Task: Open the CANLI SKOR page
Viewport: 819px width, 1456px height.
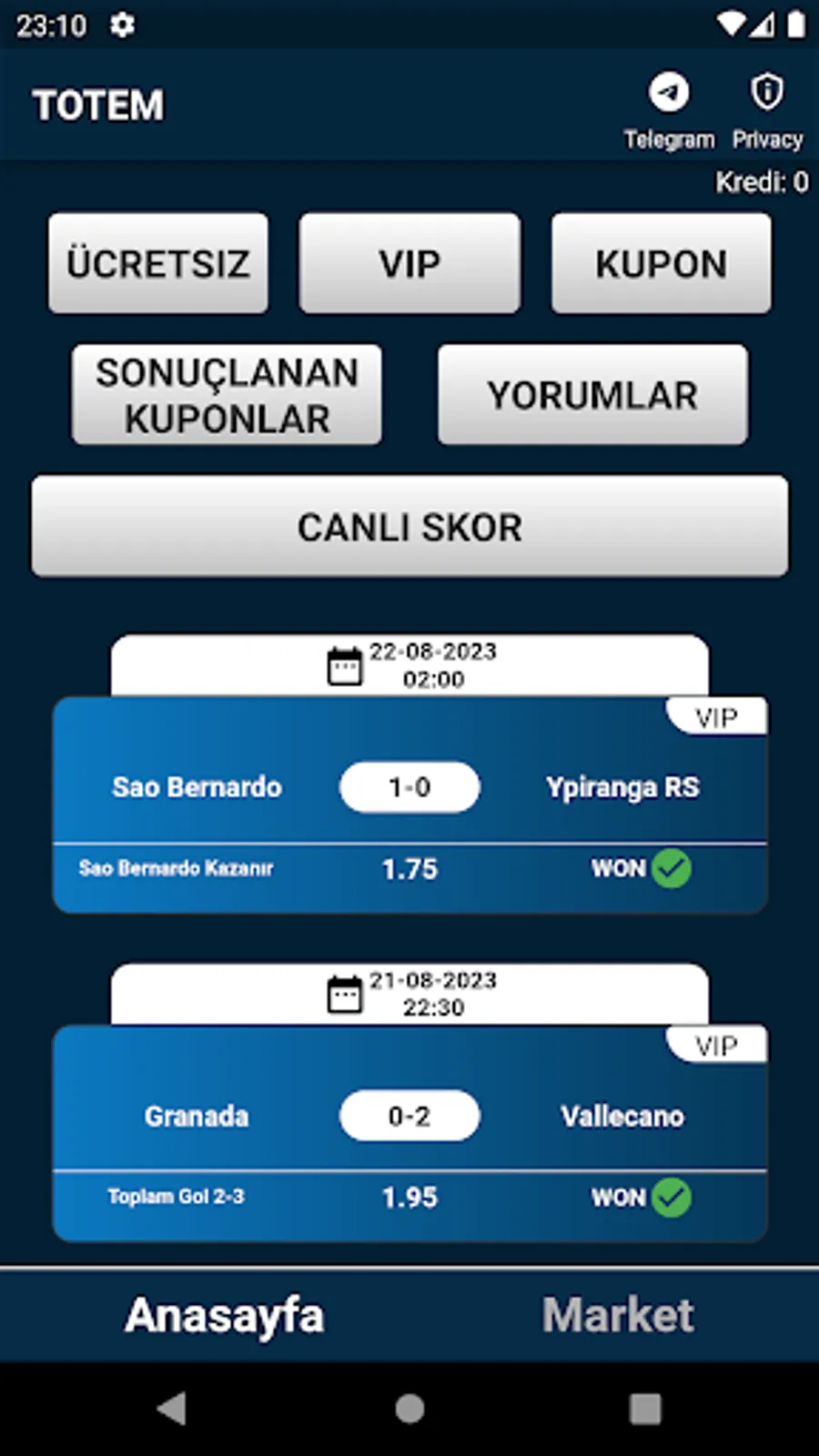Action: [409, 526]
